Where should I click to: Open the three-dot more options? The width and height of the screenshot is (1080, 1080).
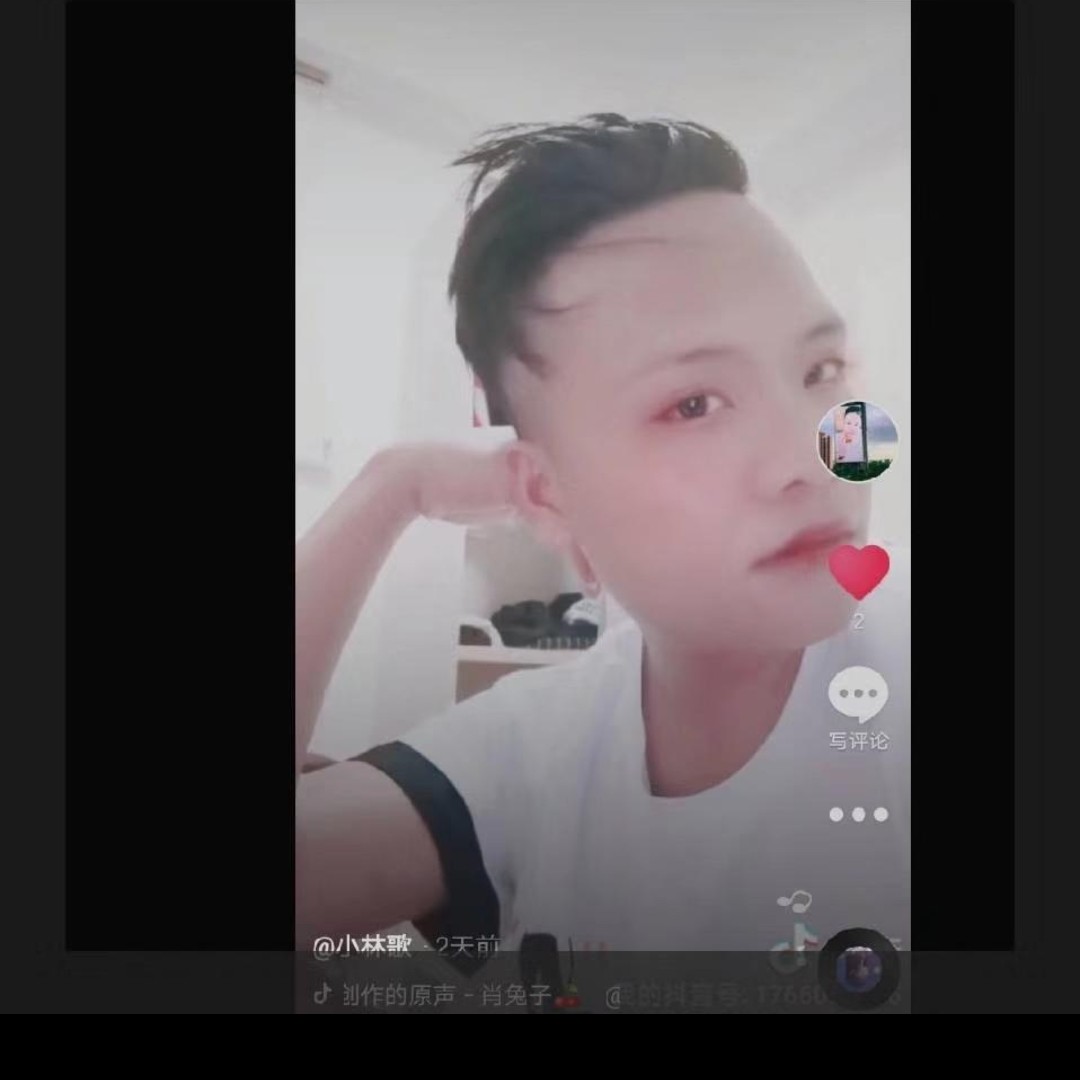click(x=858, y=814)
